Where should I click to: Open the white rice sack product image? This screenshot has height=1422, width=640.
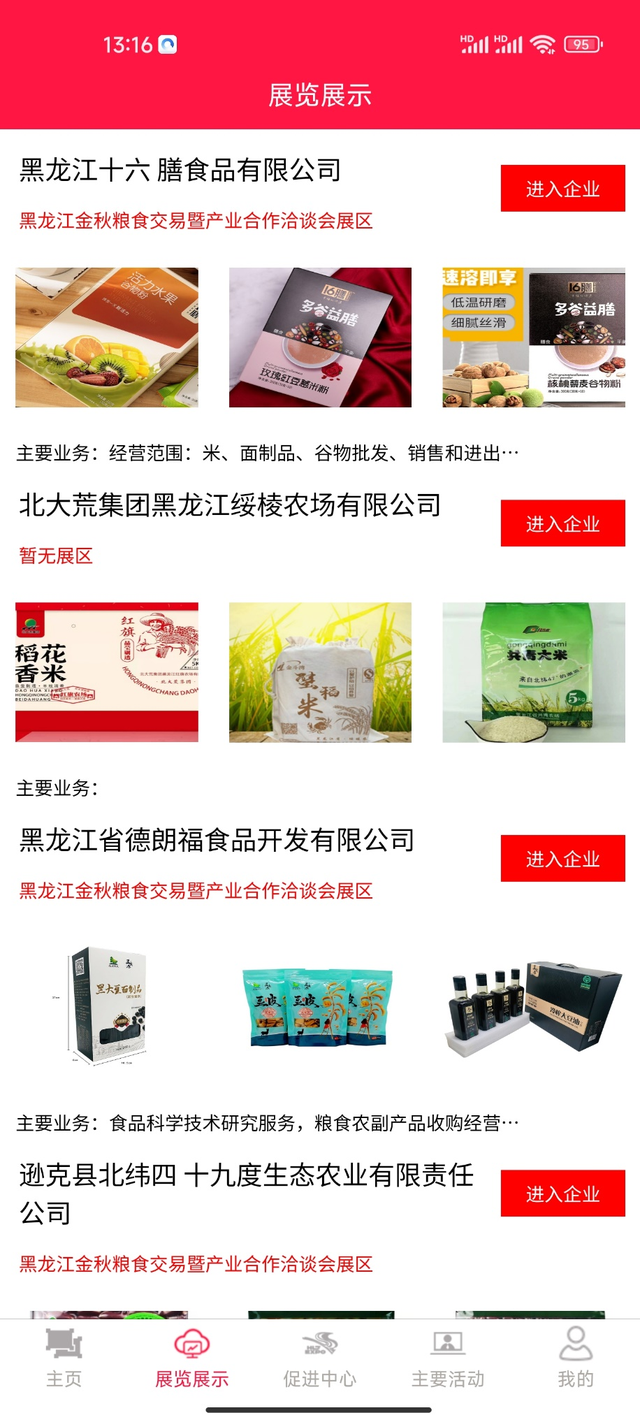(320, 672)
